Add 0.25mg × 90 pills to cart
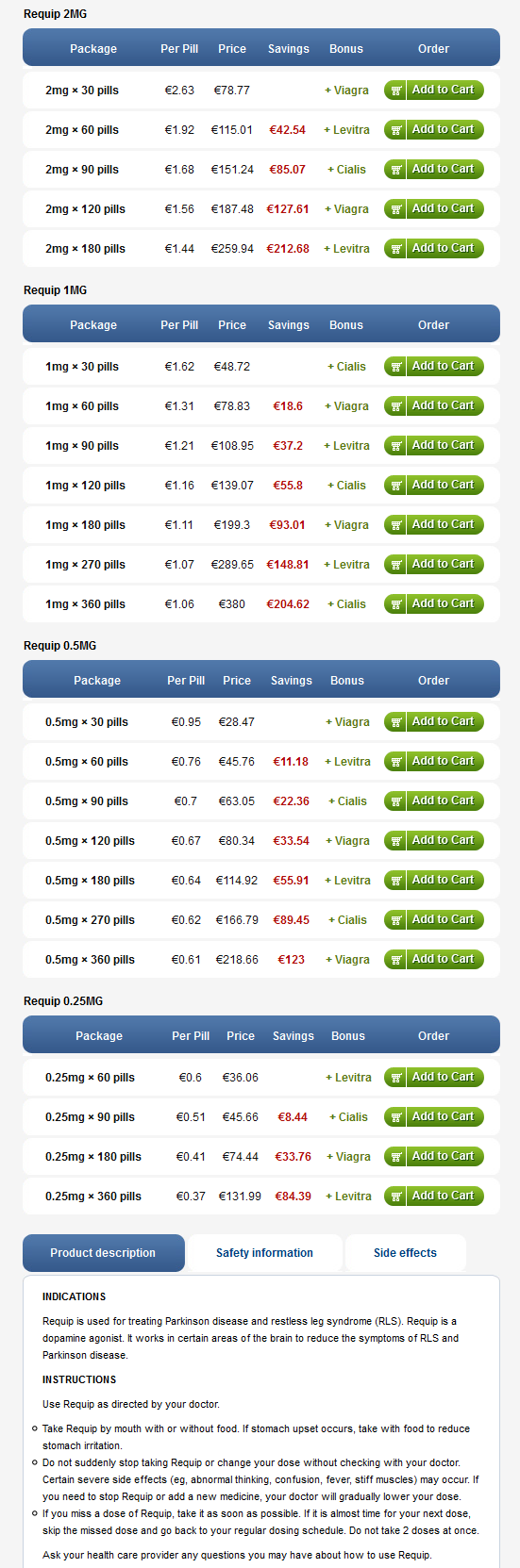This screenshot has width=520, height=1568. click(434, 1117)
